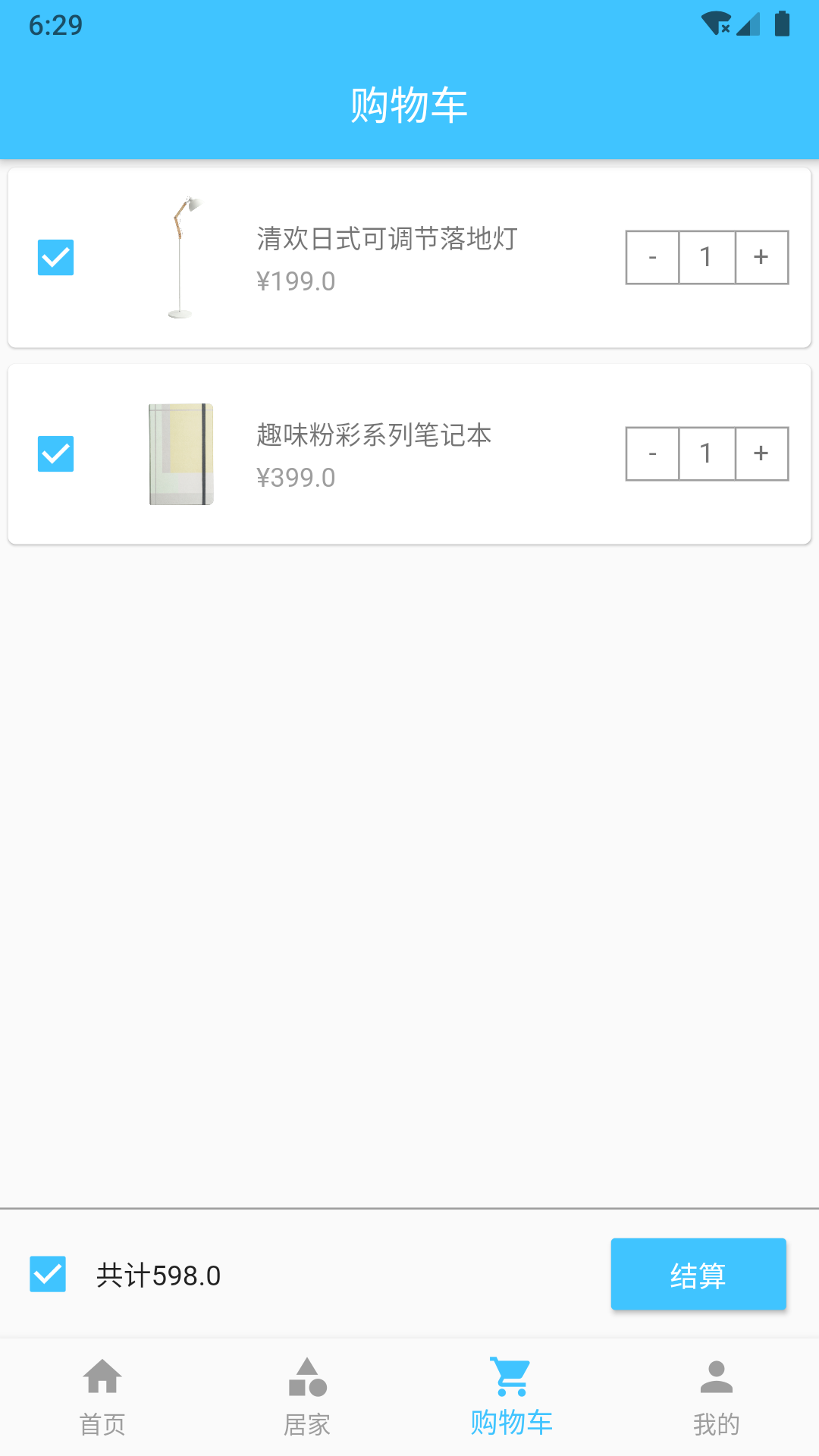Select the 居家 navigation icon
The height and width of the screenshot is (1456, 819).
click(307, 1382)
